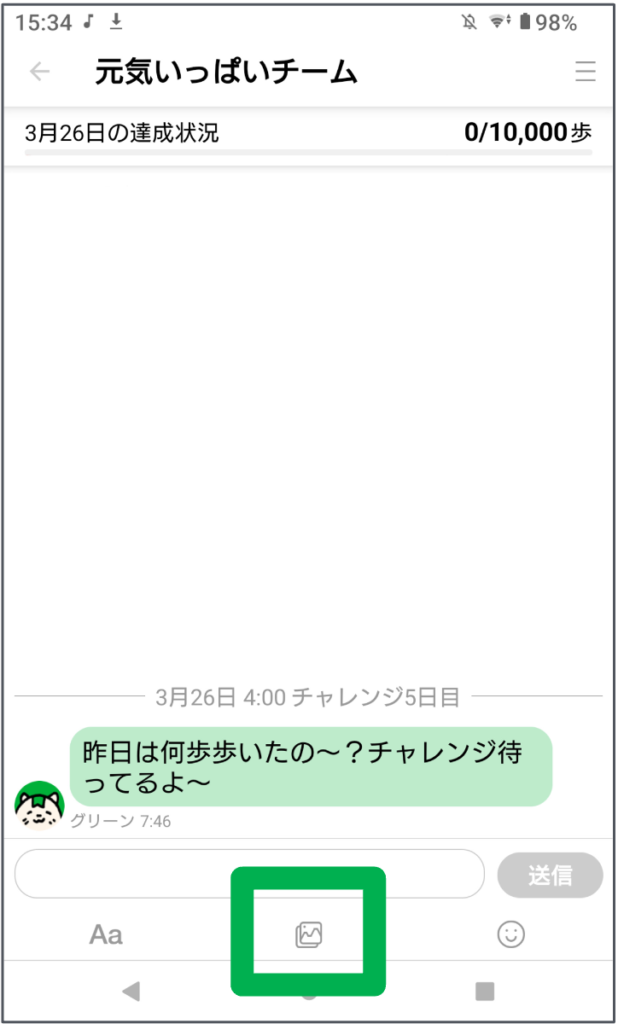Open the image gallery icon
Screen dimensions: 618x1024
309,935
